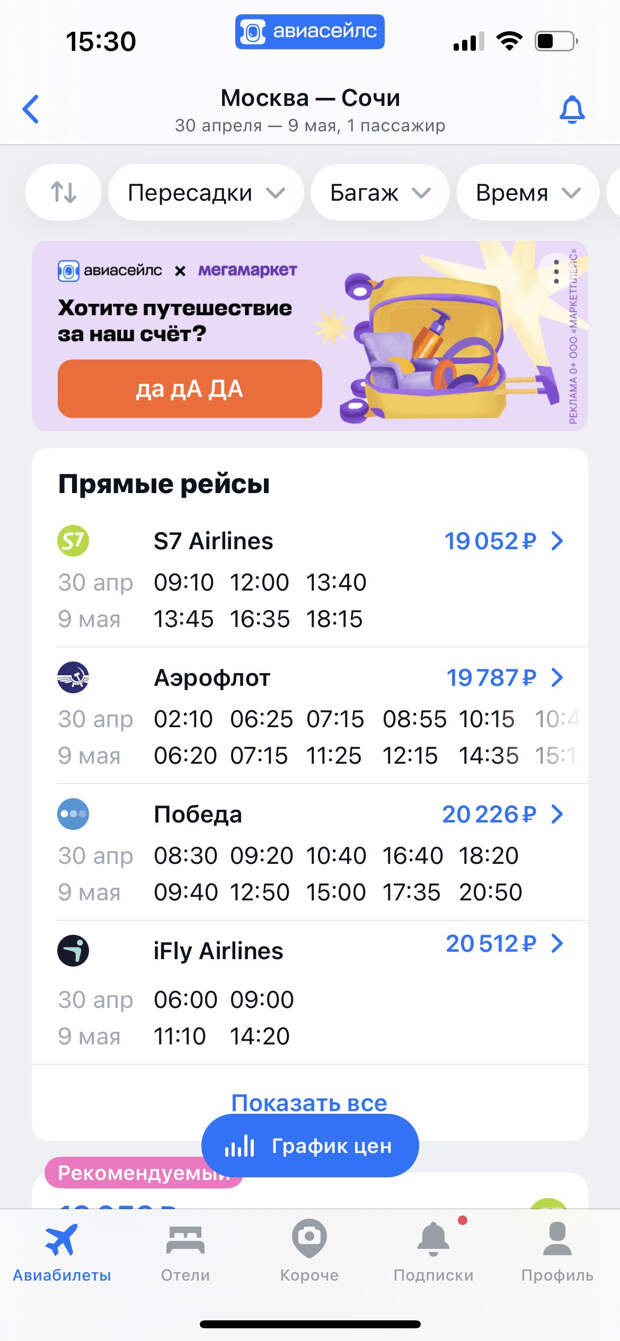Viewport: 620px width, 1341px height.
Task: Open S7 Airlines flights for 19 052₽
Action: click(504, 541)
